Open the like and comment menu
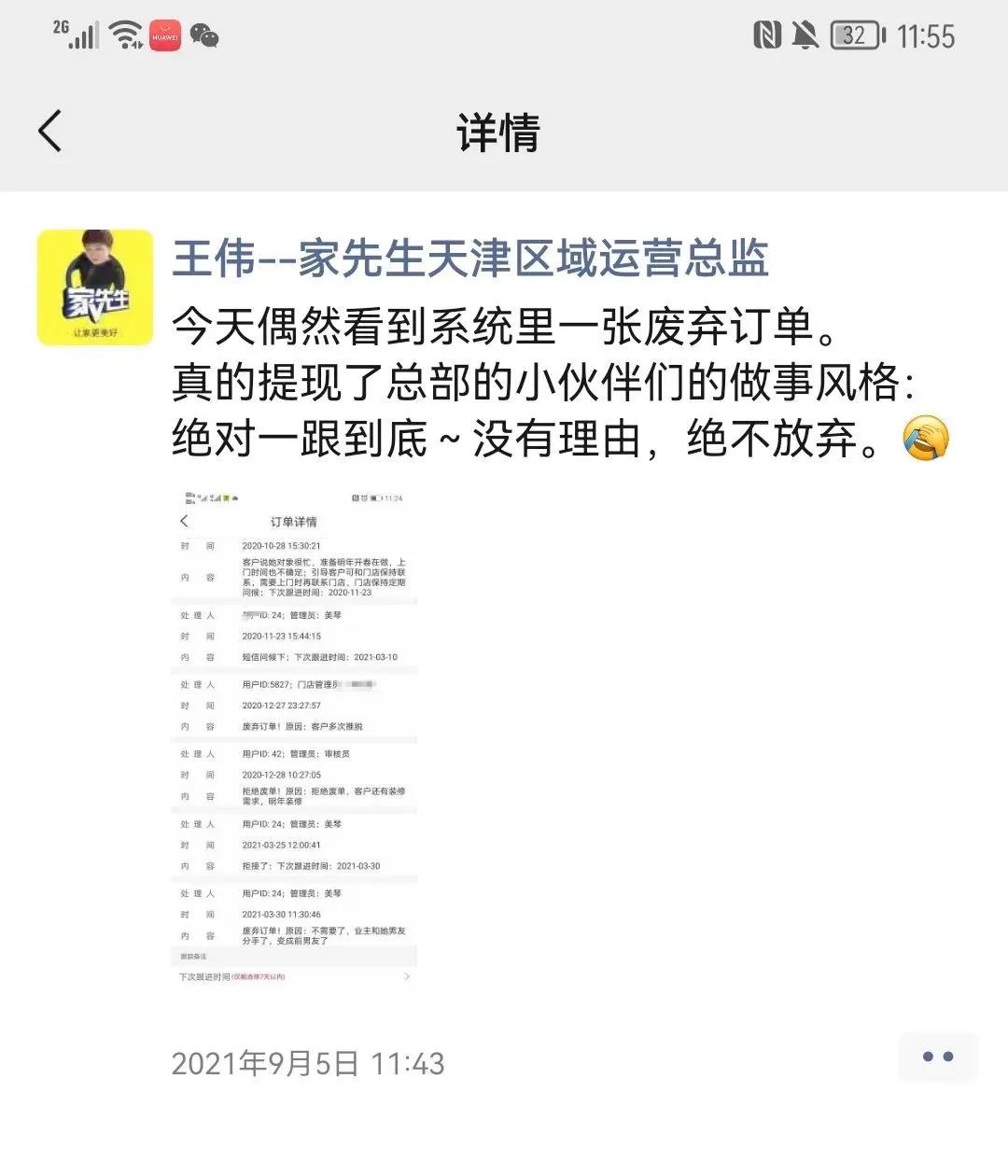This screenshot has width=1008, height=1176. coord(937,1057)
